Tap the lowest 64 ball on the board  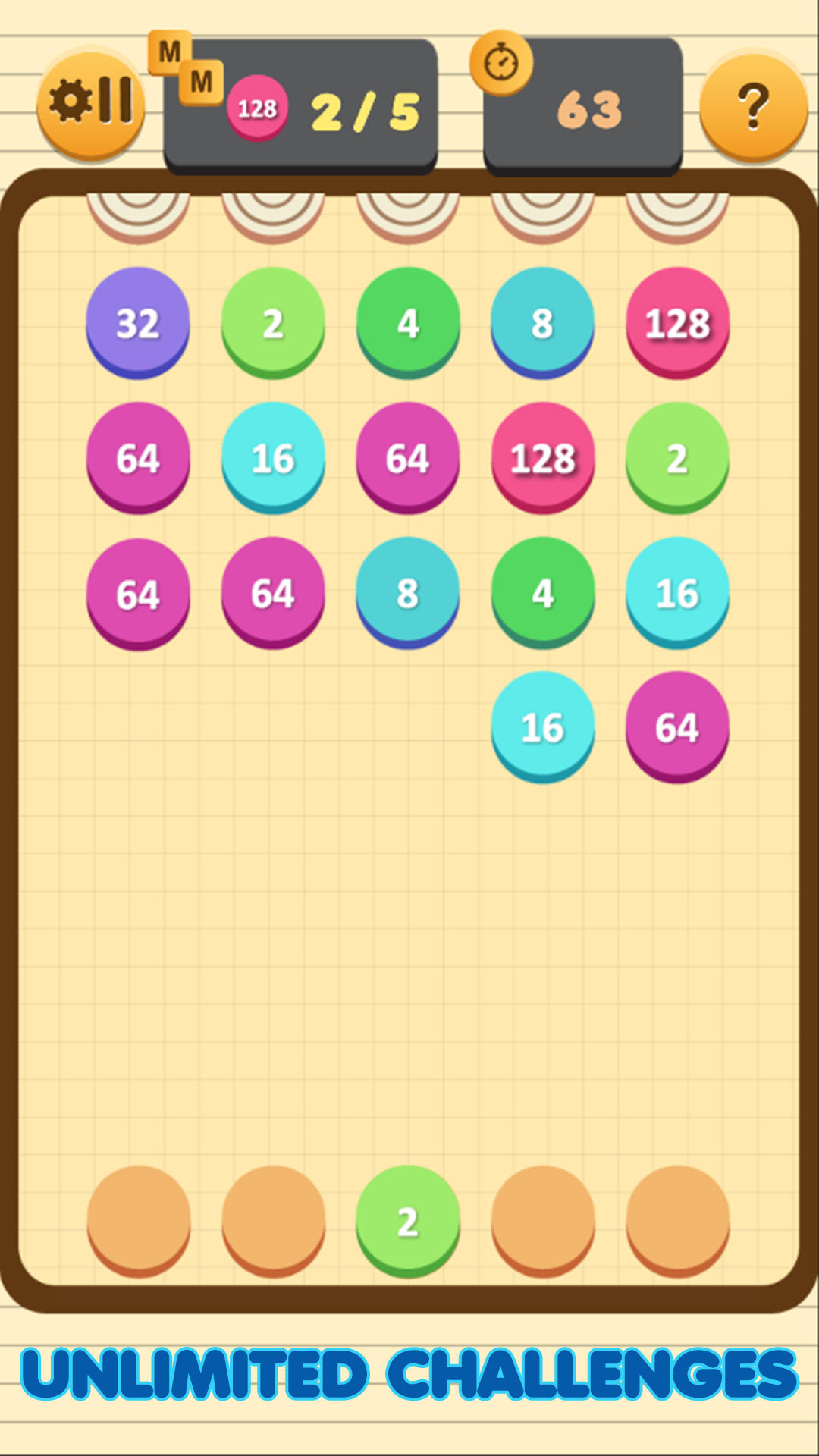point(677,727)
